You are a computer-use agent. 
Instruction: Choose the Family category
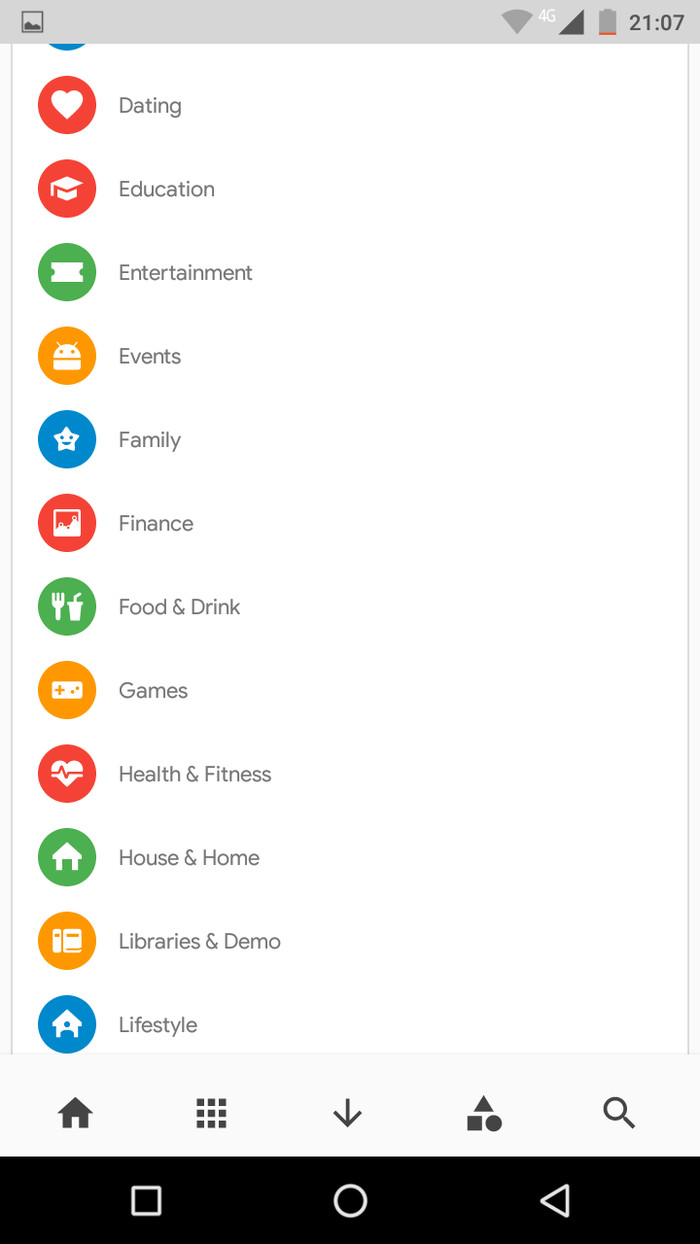coord(150,440)
